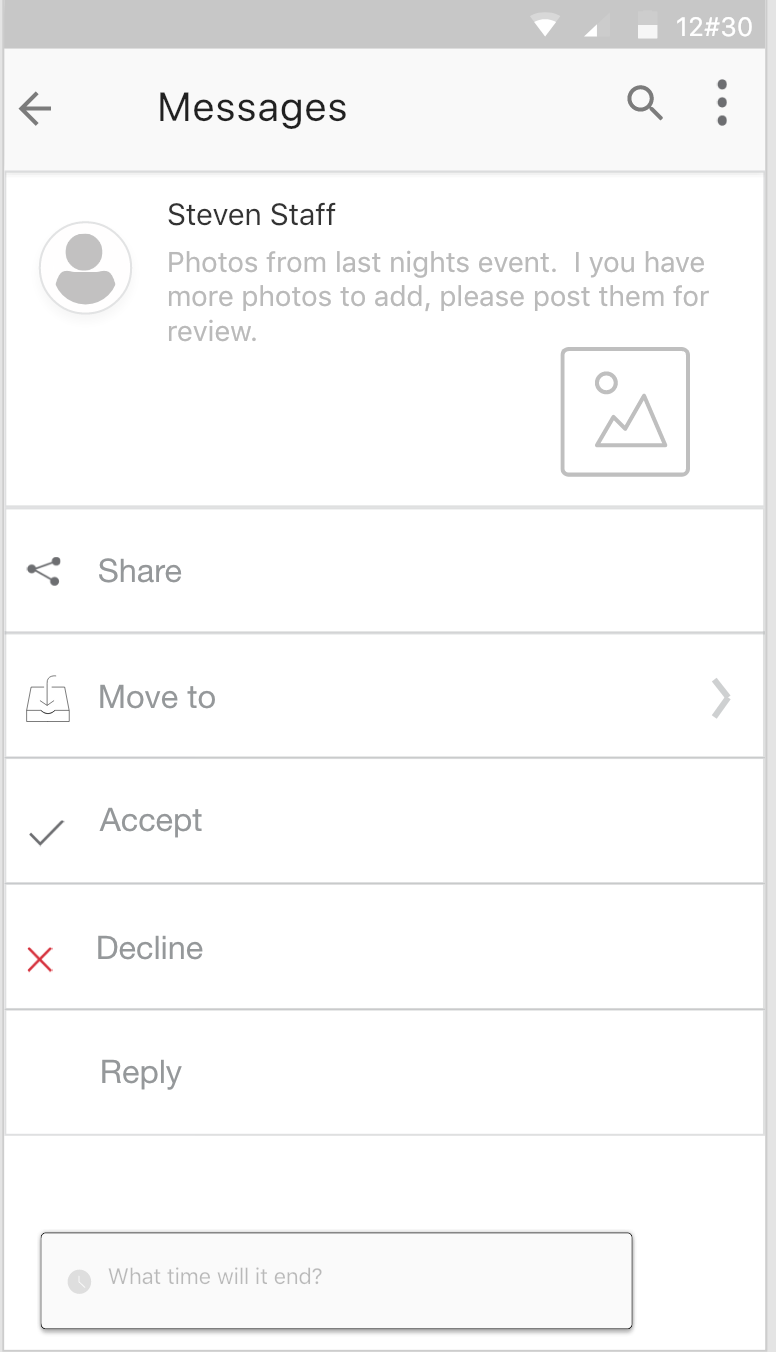Accept the message
This screenshot has height=1352, width=776.
[151, 821]
